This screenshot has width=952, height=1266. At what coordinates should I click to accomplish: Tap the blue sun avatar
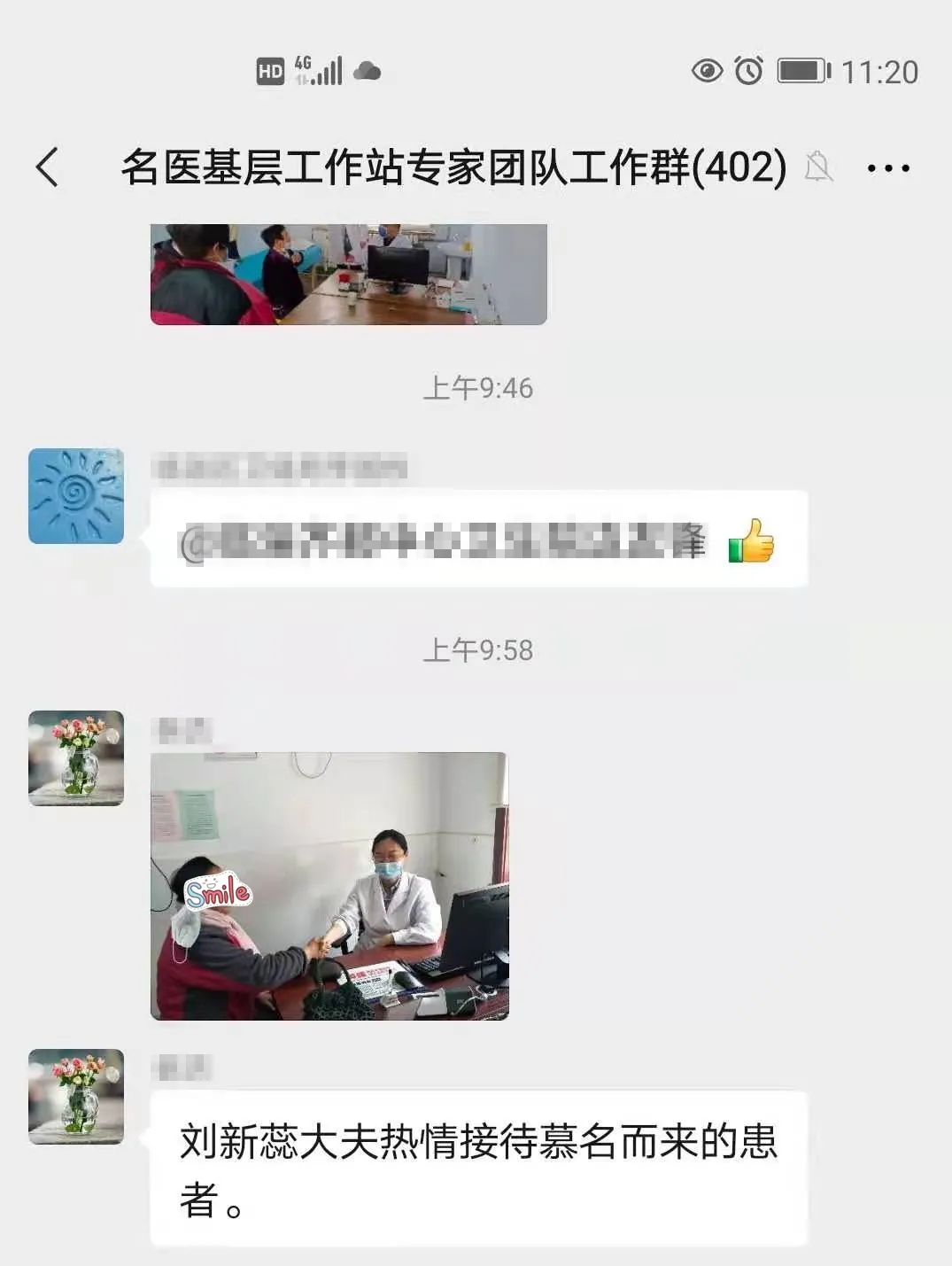76,496
